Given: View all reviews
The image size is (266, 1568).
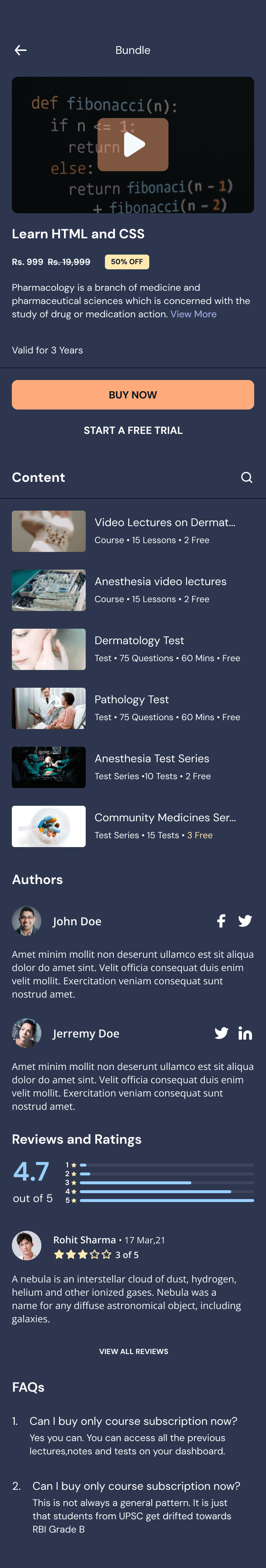Looking at the screenshot, I should (134, 1351).
